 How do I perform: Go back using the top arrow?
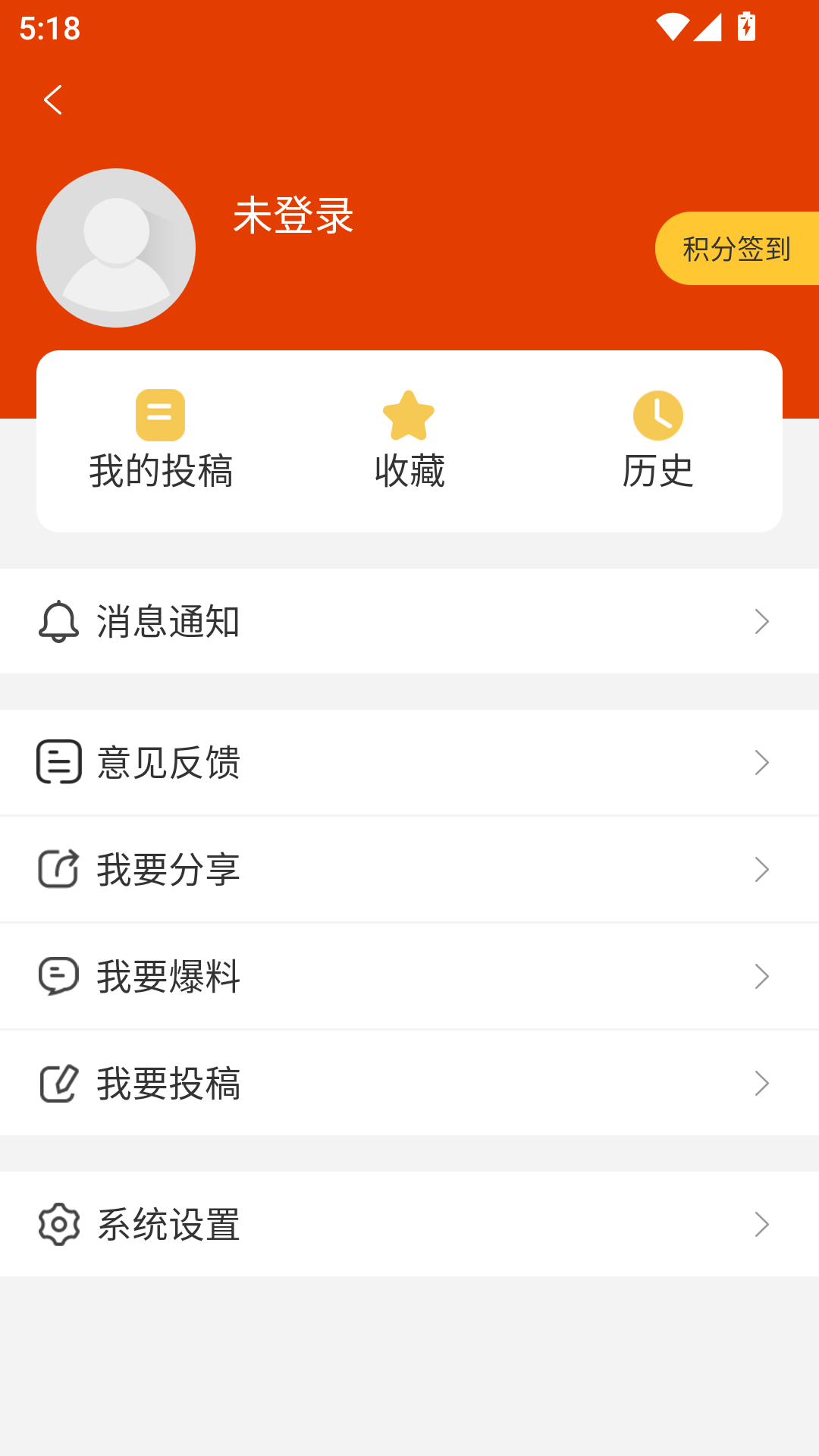pyautogui.click(x=53, y=100)
